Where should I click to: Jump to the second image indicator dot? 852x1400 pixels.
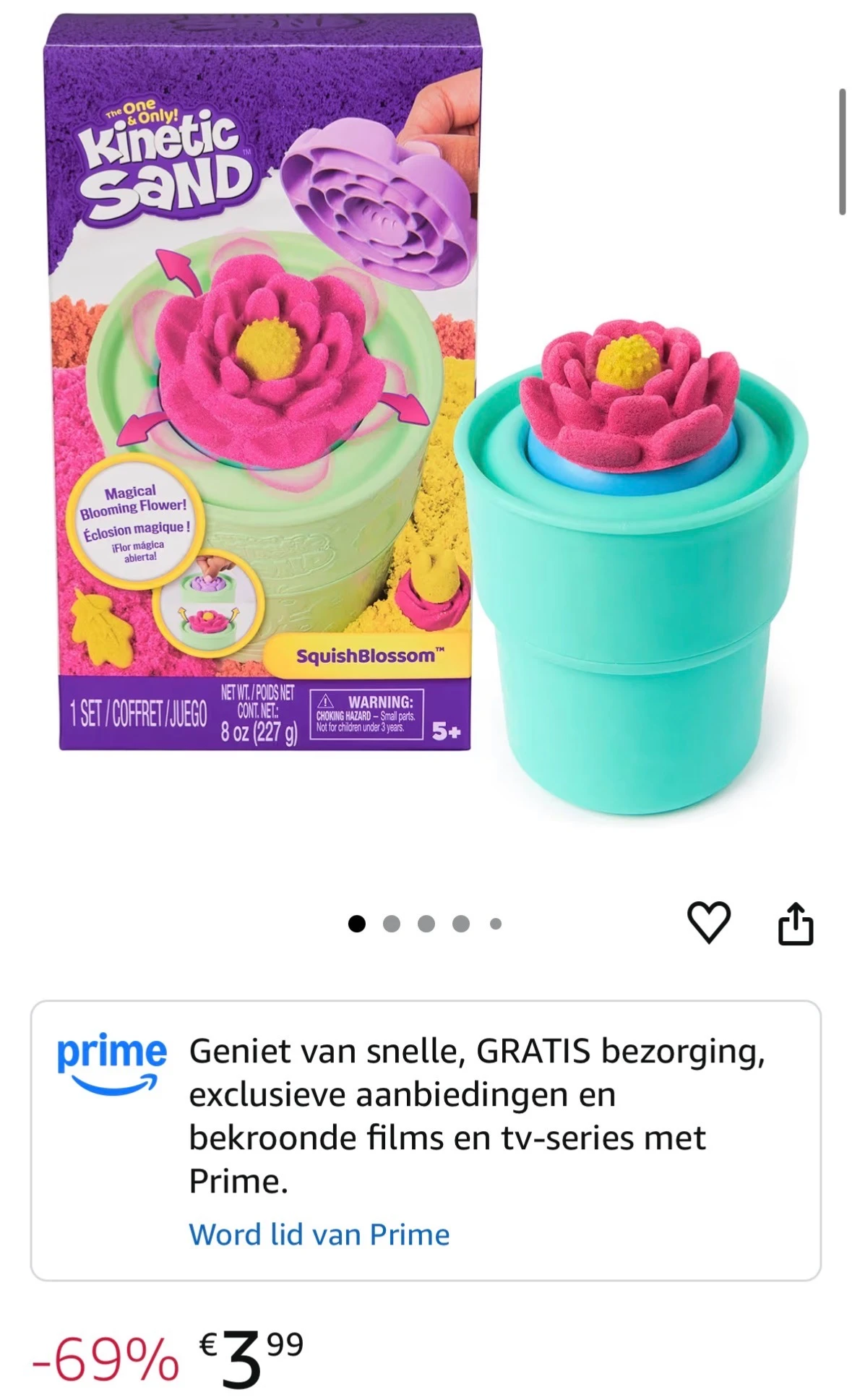point(391,924)
